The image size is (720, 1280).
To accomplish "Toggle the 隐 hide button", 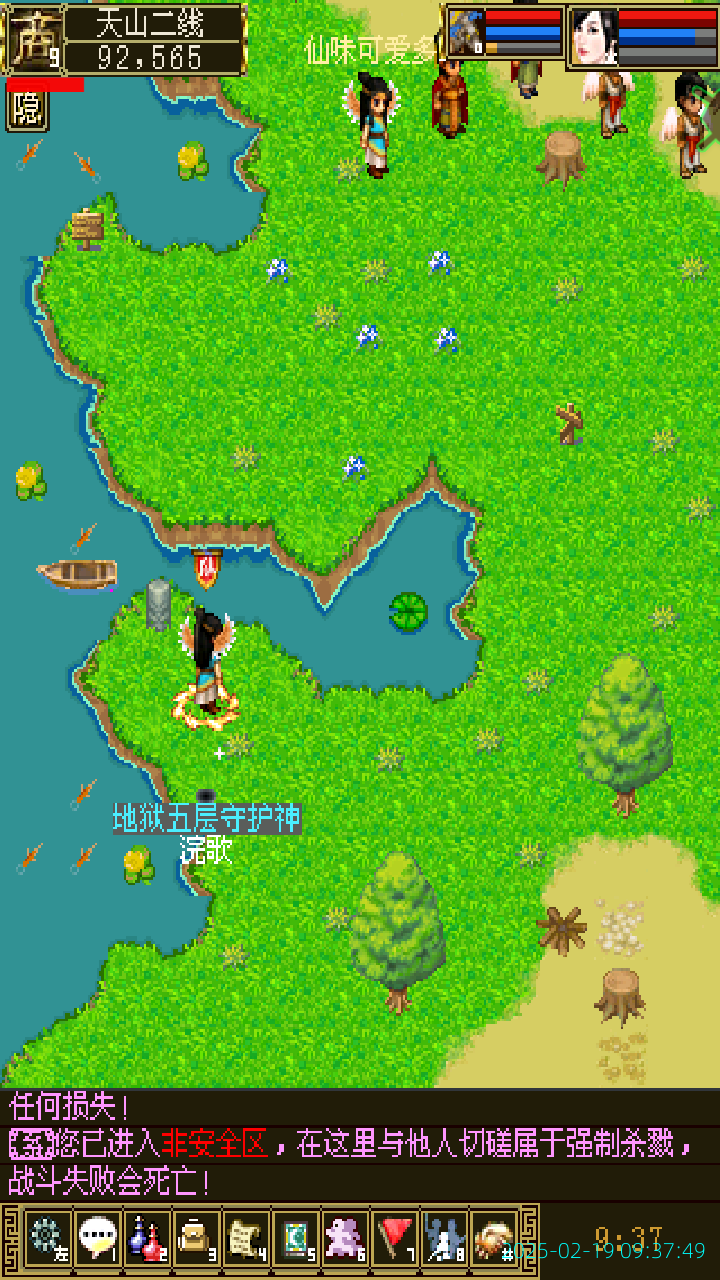I will click(27, 110).
